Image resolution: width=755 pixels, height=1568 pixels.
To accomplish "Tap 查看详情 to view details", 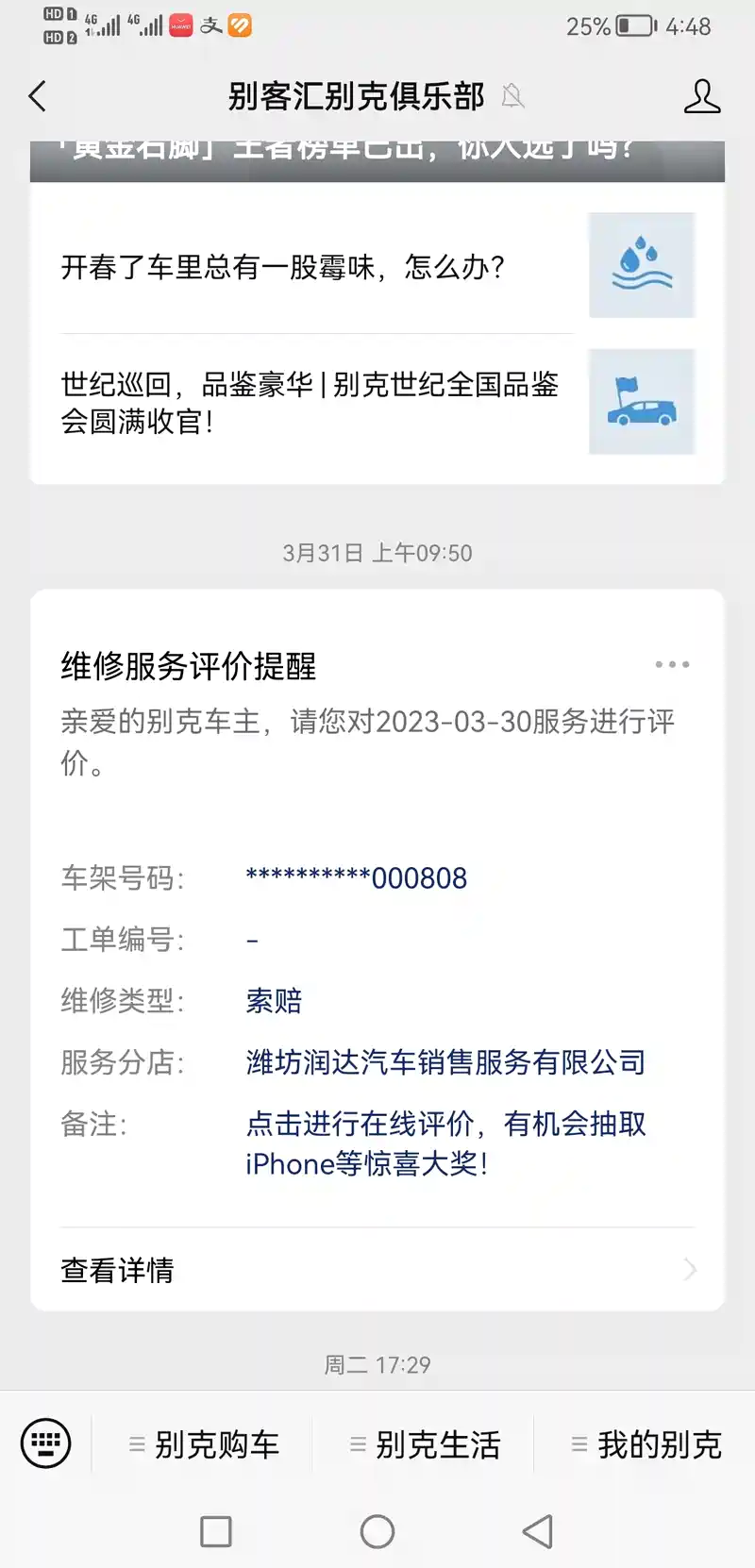I will pyautogui.click(x=377, y=1270).
